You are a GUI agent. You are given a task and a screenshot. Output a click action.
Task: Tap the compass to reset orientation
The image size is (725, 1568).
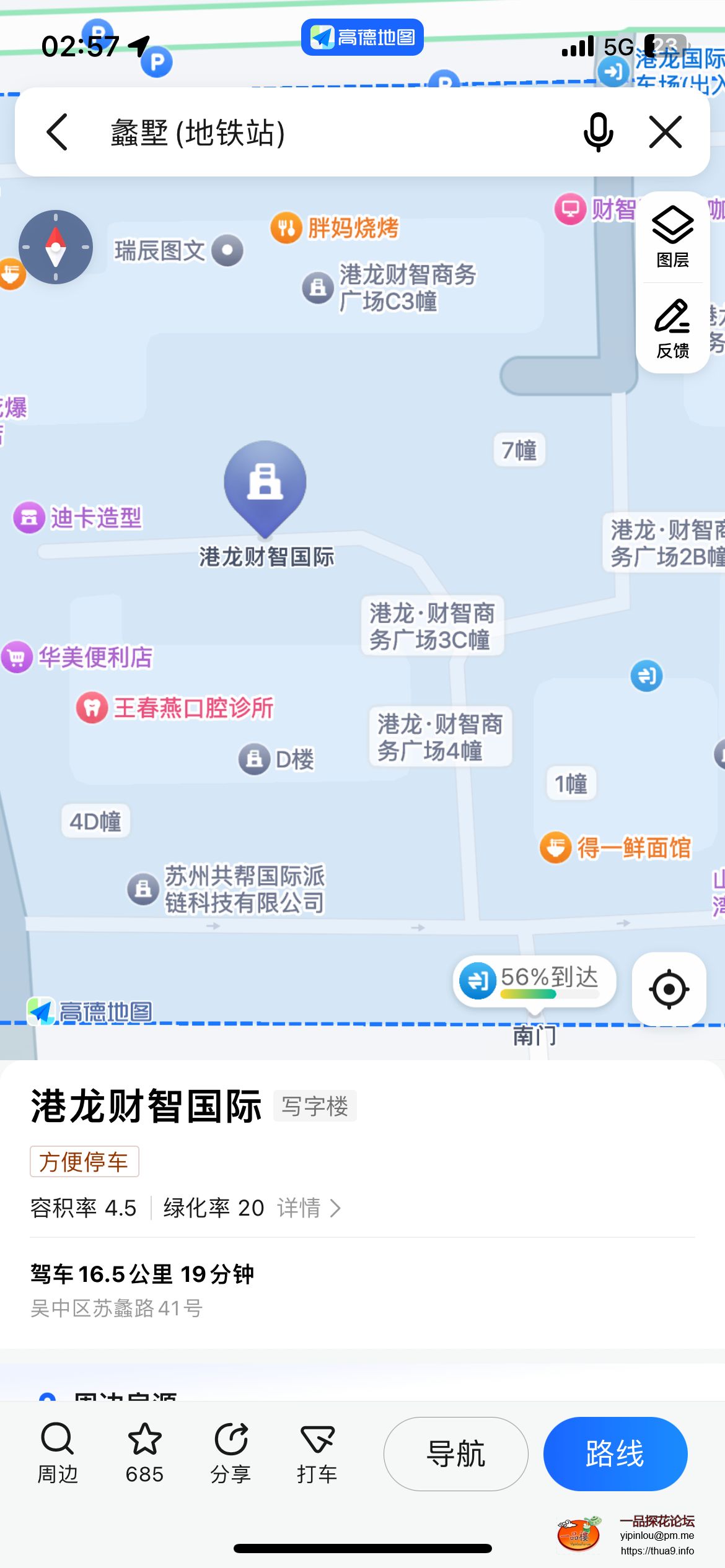[x=56, y=247]
